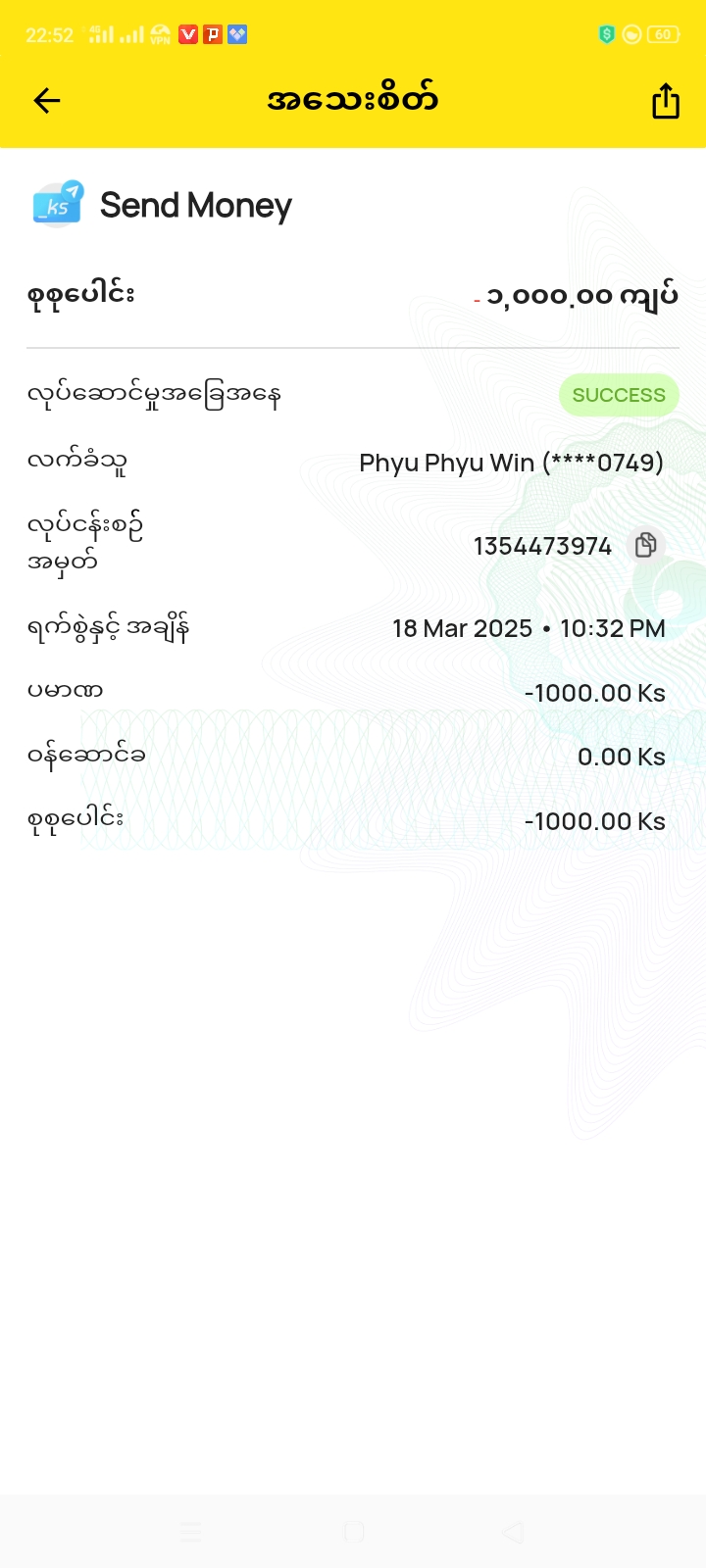Share this transaction receipt
The width and height of the screenshot is (706, 1568).
pyautogui.click(x=666, y=101)
